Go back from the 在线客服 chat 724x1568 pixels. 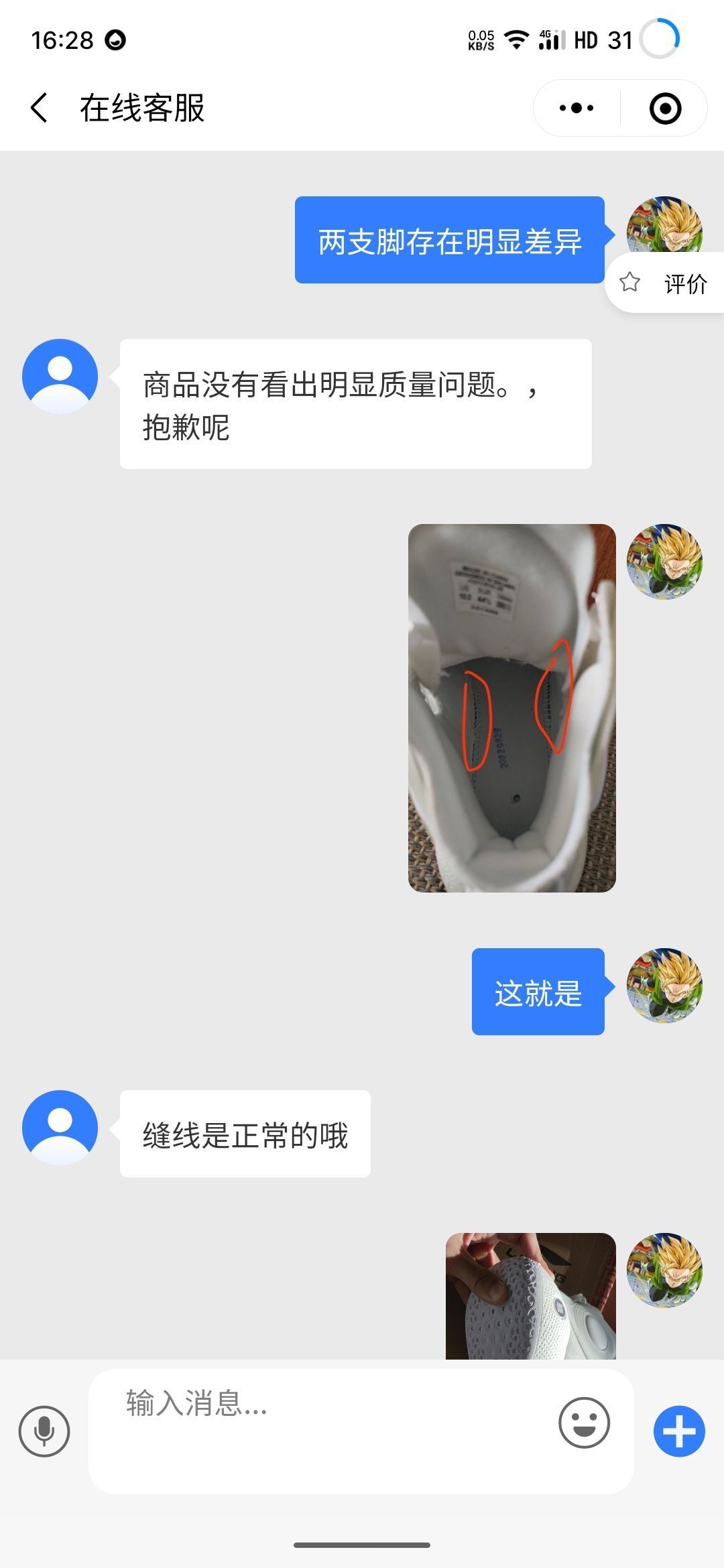point(40,108)
